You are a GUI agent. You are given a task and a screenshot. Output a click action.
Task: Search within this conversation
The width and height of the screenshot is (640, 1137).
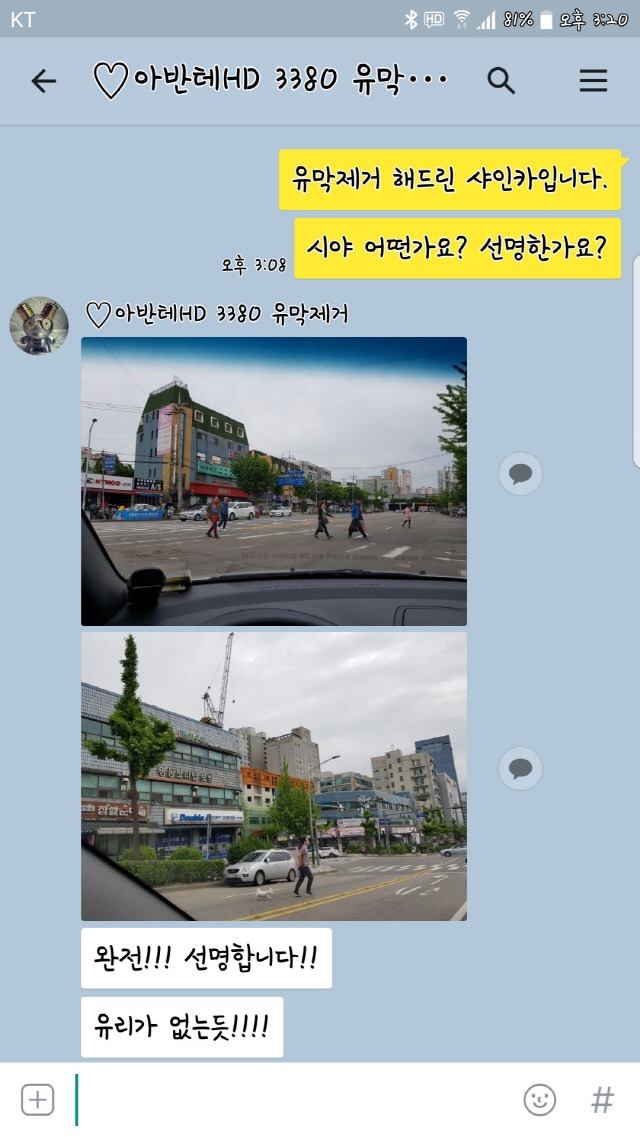(x=501, y=82)
